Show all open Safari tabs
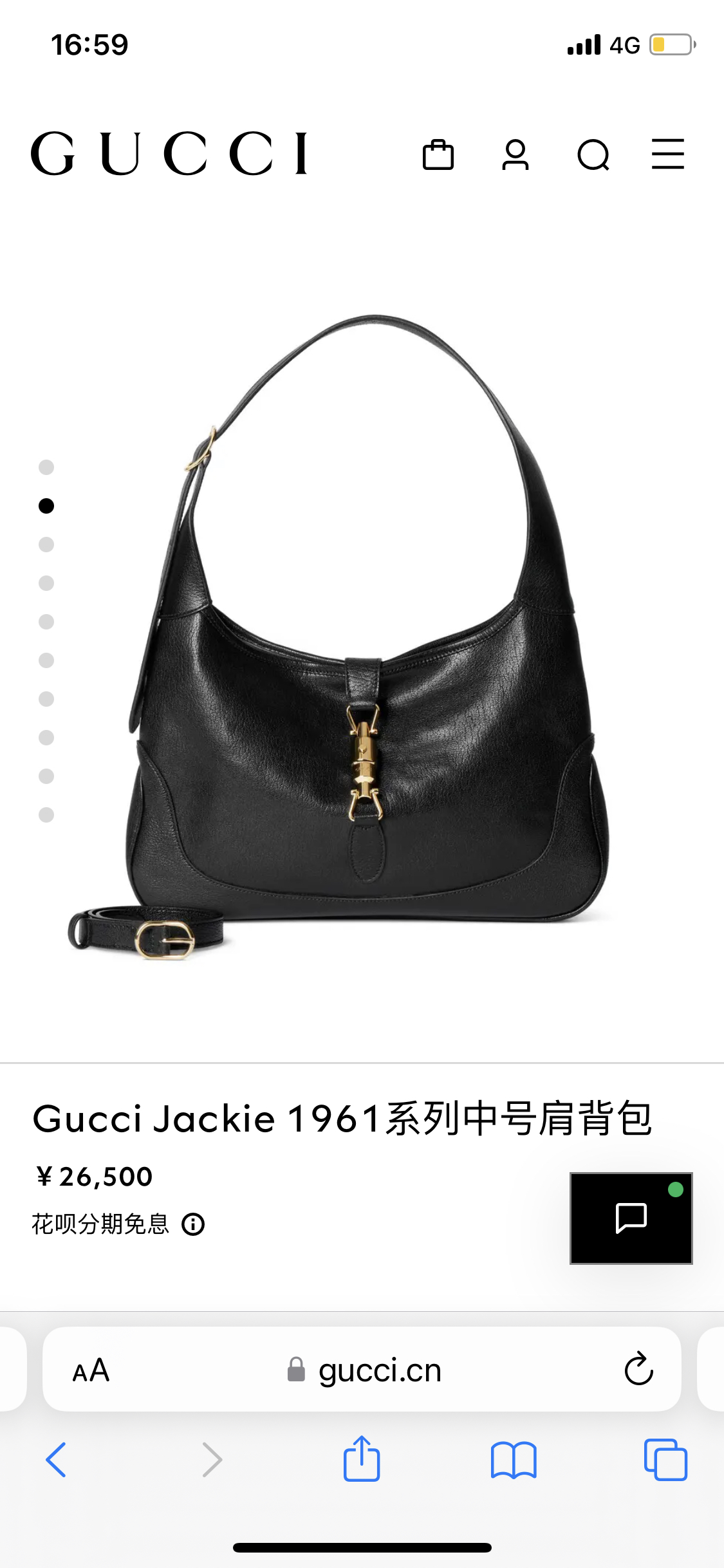 tap(665, 1460)
